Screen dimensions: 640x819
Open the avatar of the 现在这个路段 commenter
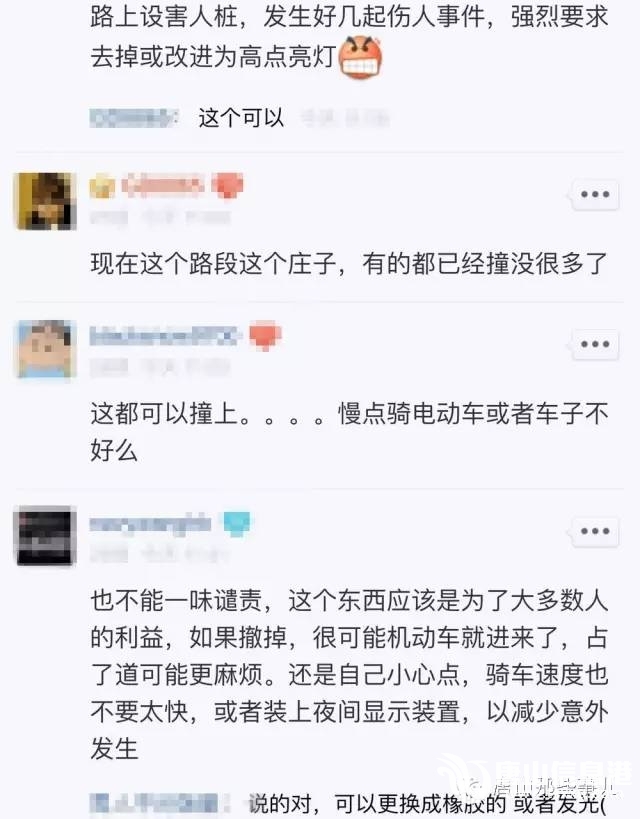coord(45,200)
